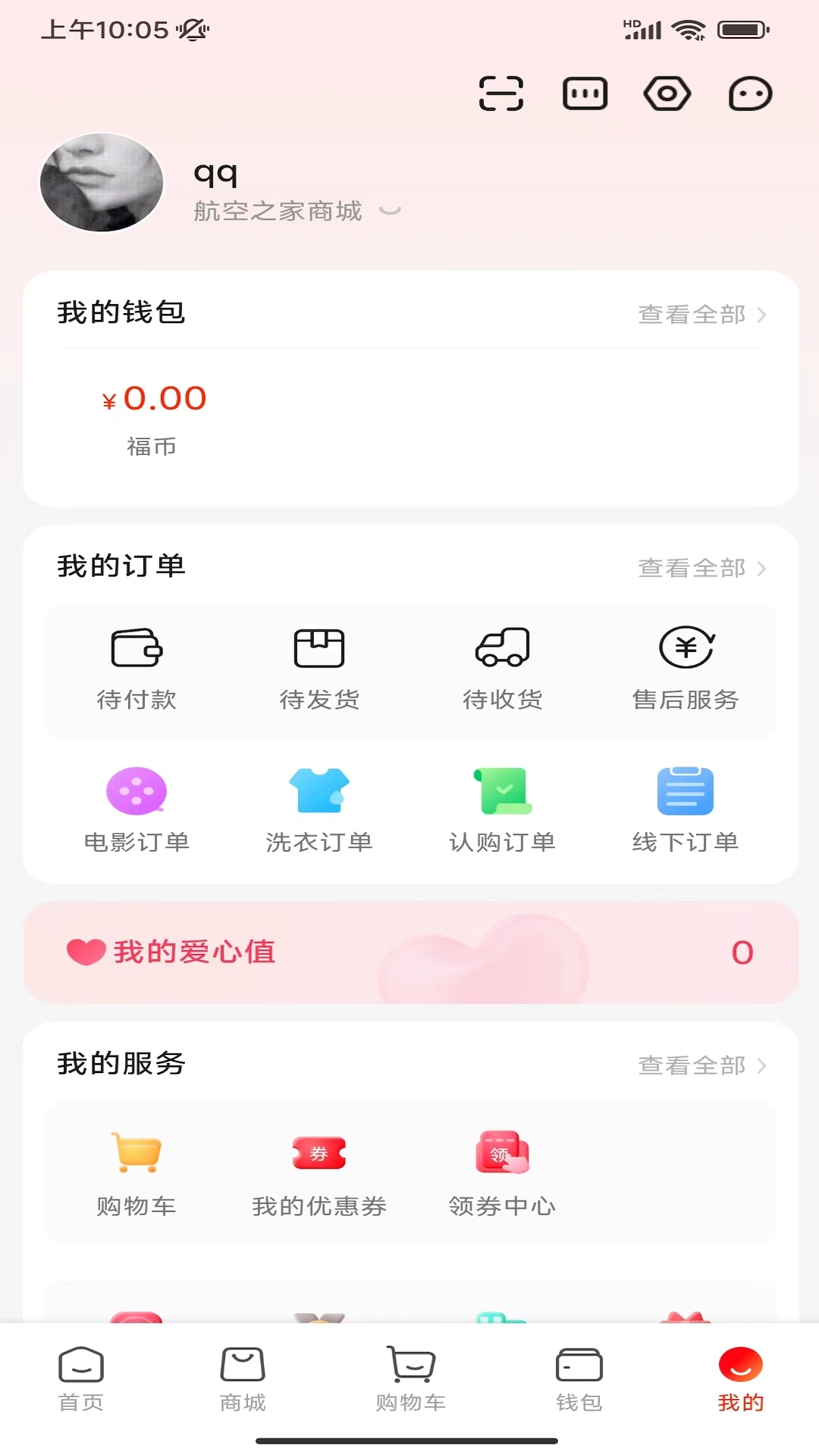Expand the 航空之家商城 mall selector

[292, 212]
